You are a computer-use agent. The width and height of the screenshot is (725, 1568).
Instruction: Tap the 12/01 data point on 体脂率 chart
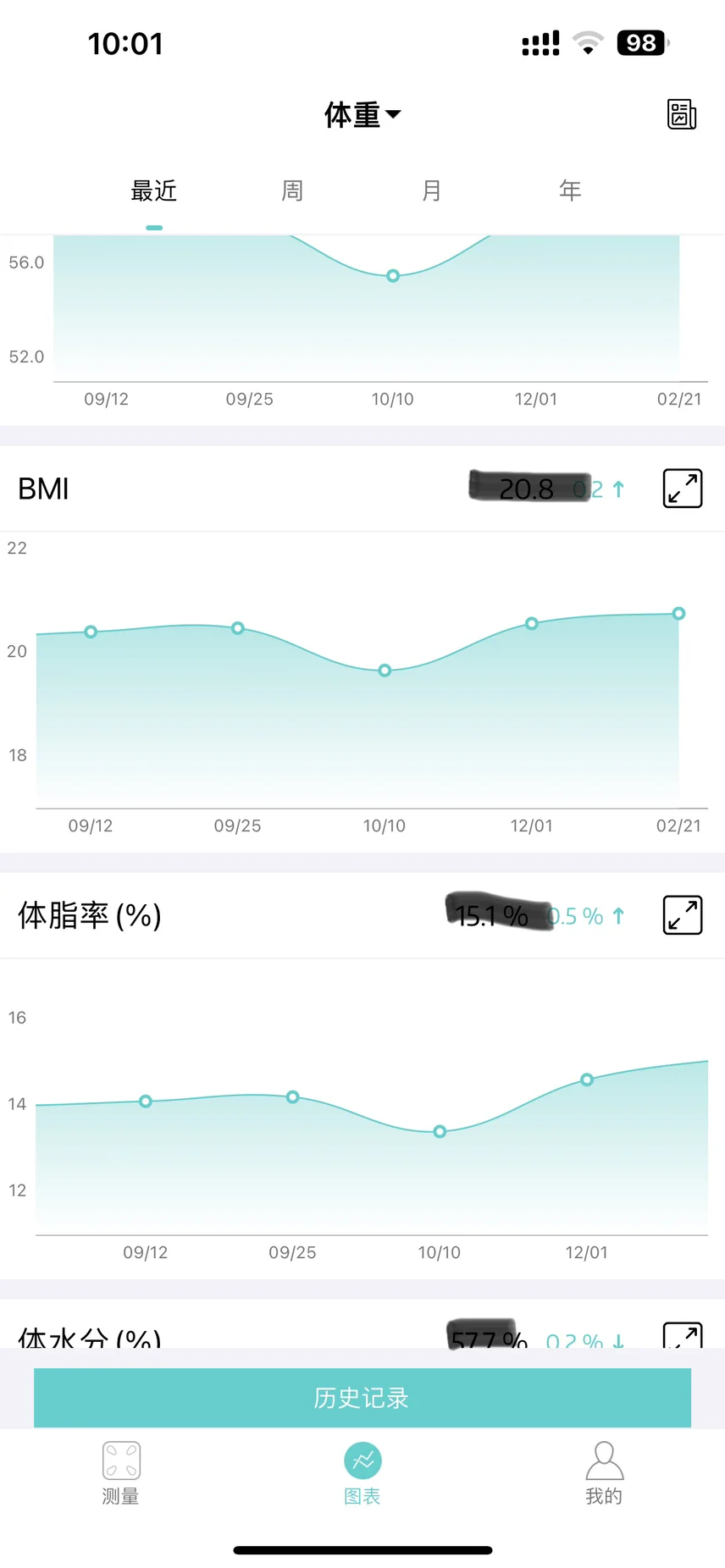(x=587, y=1079)
